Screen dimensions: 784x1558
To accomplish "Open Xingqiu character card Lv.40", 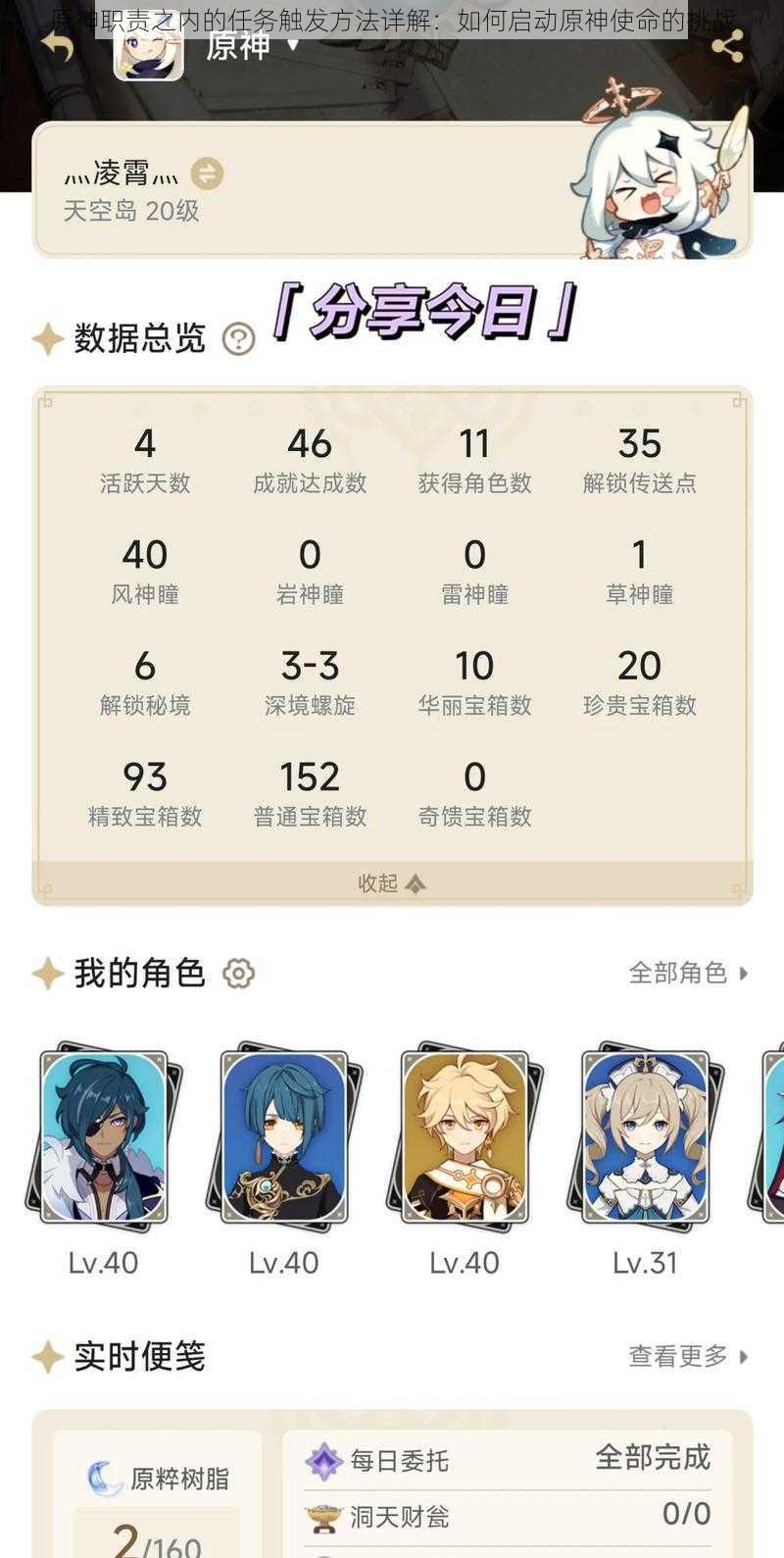I will tap(284, 1135).
